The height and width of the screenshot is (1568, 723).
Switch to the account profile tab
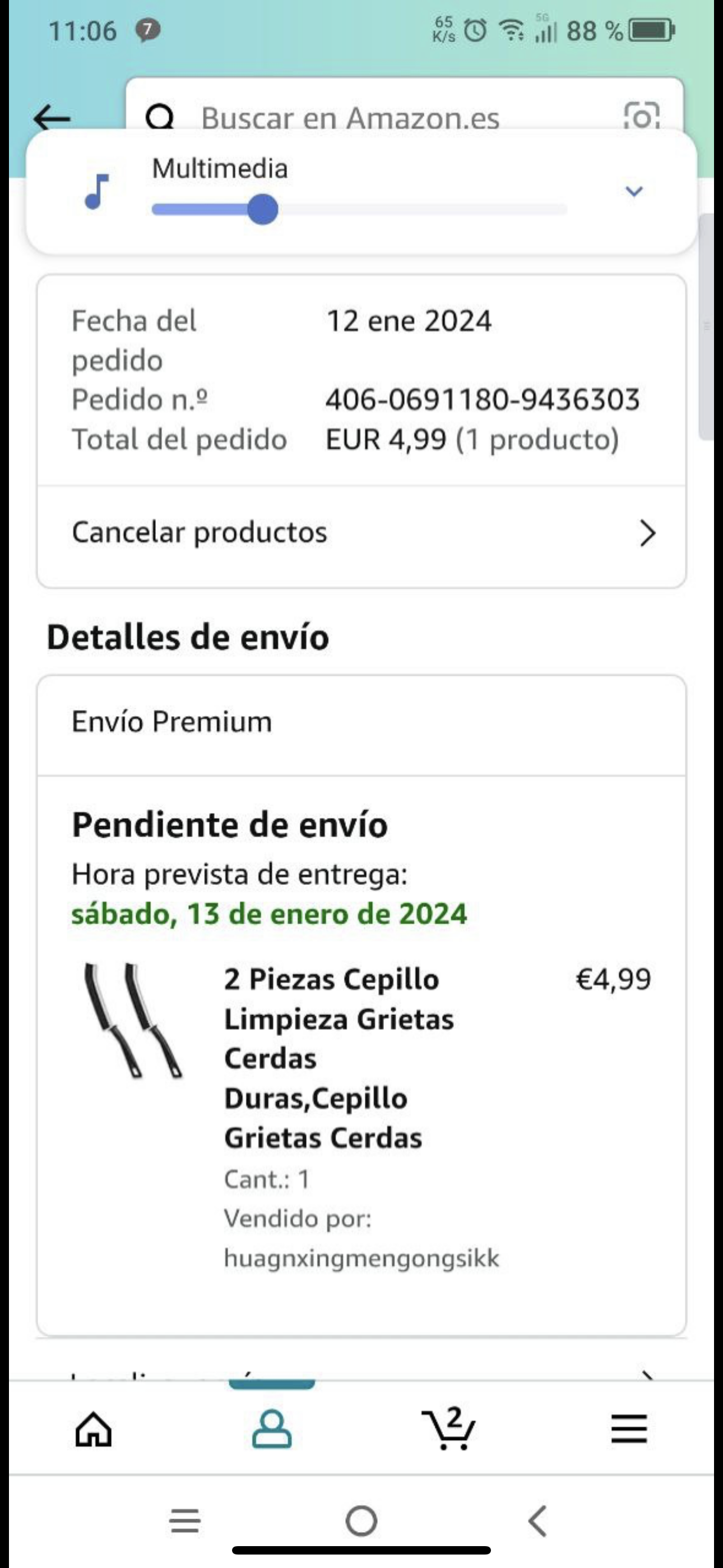(271, 1428)
